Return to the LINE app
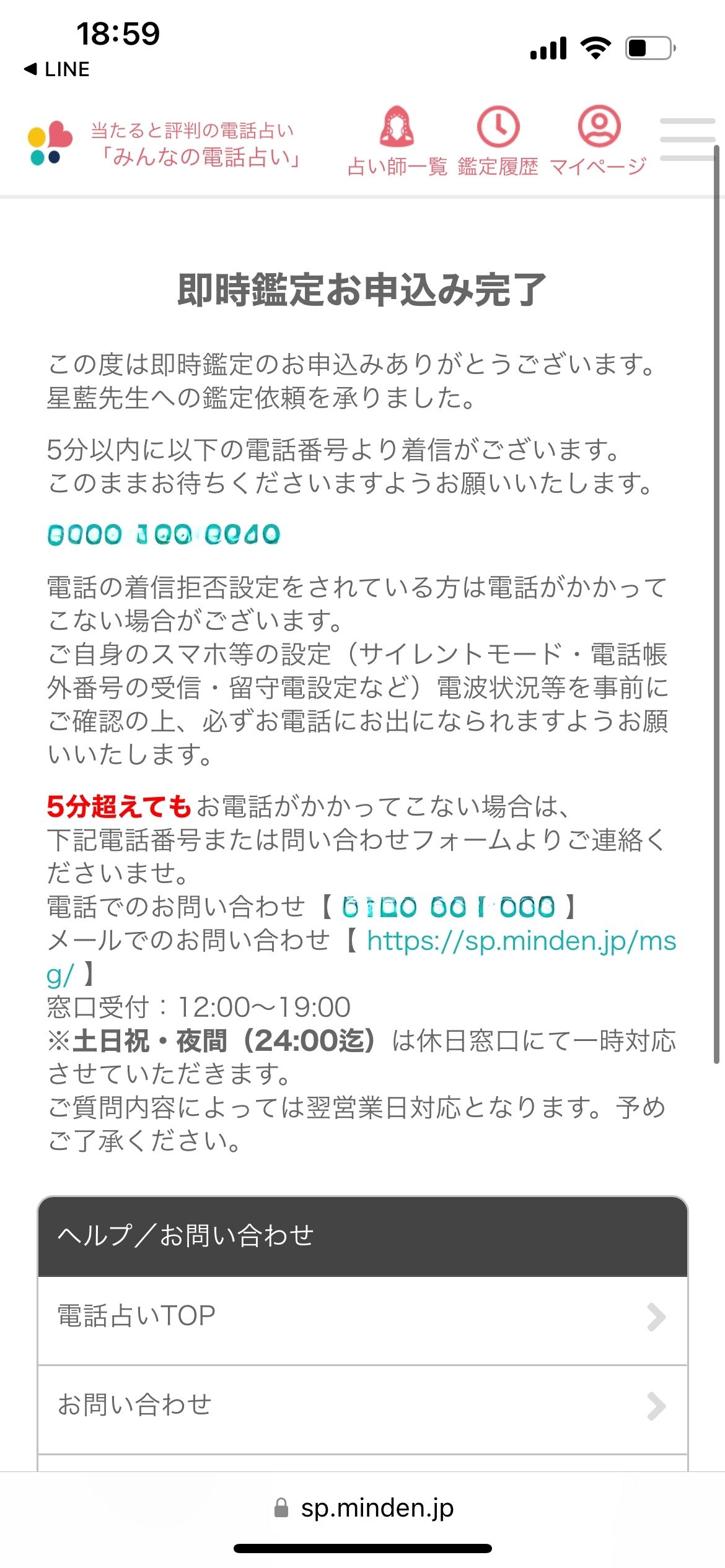The height and width of the screenshot is (1568, 725). (57, 69)
